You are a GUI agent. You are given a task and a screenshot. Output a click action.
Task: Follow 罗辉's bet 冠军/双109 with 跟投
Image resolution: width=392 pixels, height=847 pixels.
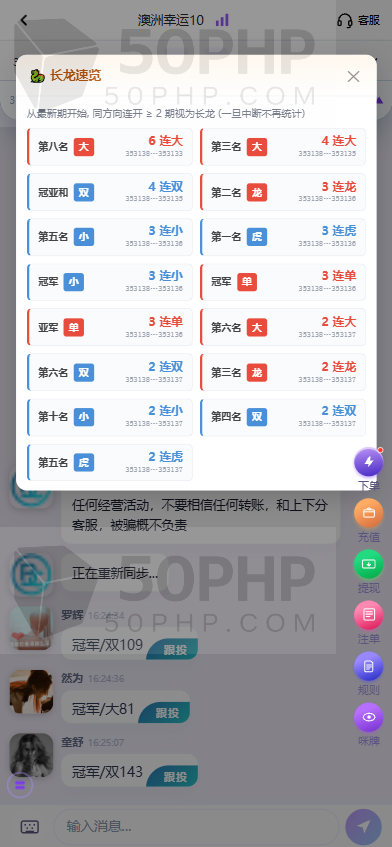coord(172,650)
